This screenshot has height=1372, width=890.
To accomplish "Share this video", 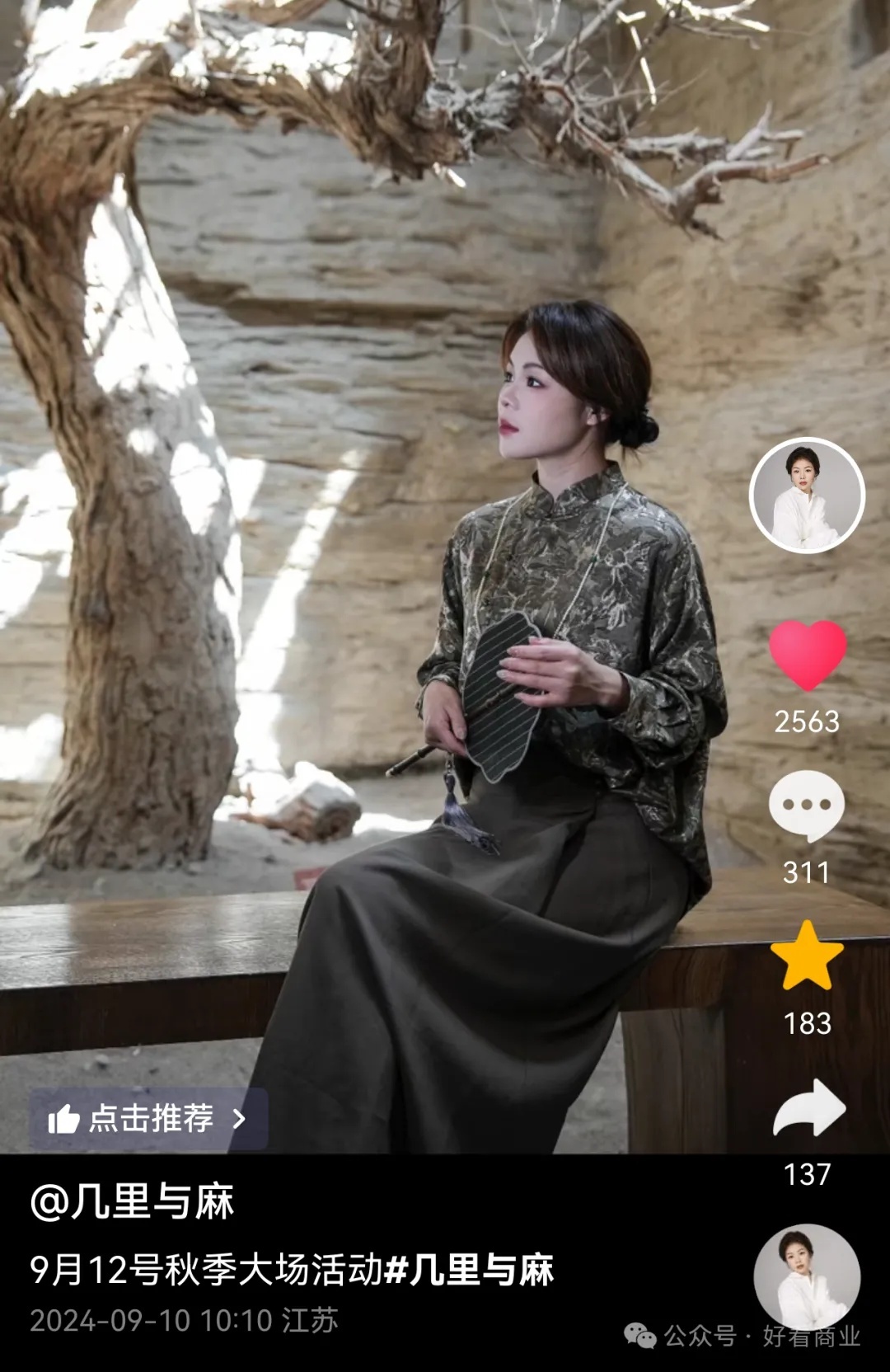I will pyautogui.click(x=808, y=1108).
